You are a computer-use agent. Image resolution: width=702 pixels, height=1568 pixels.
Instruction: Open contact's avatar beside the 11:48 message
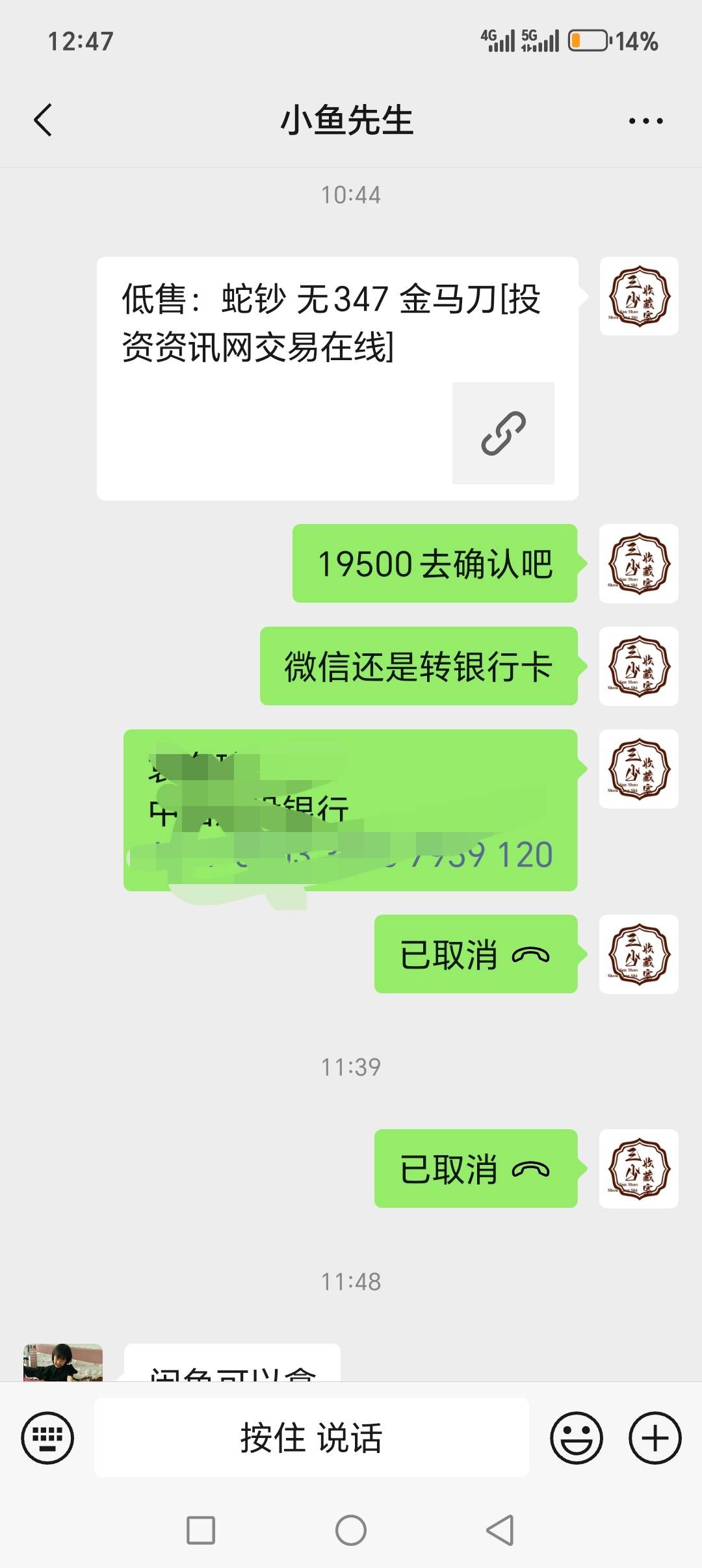(x=63, y=1363)
